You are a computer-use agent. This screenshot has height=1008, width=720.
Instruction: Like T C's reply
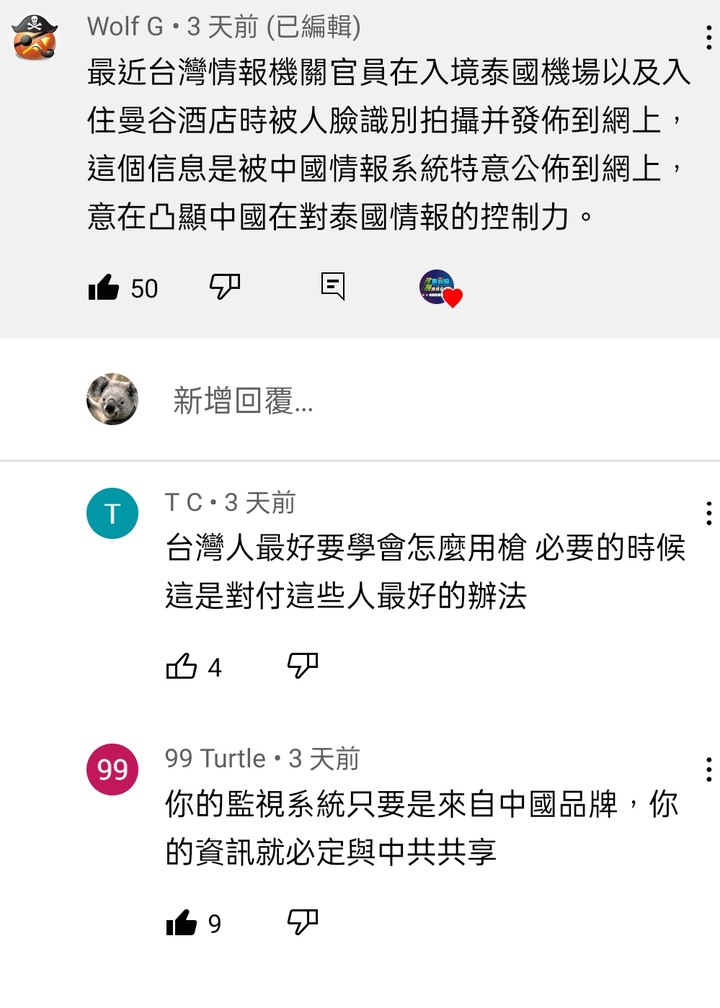pos(181,667)
